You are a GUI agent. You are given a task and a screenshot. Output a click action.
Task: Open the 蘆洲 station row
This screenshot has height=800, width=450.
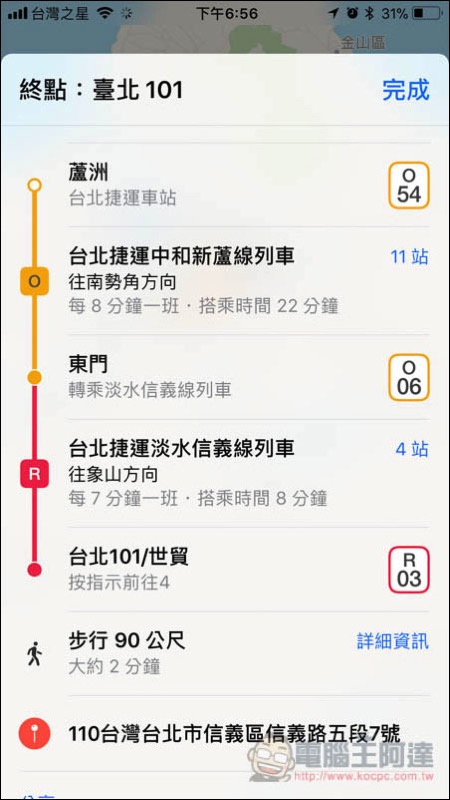coord(224,185)
